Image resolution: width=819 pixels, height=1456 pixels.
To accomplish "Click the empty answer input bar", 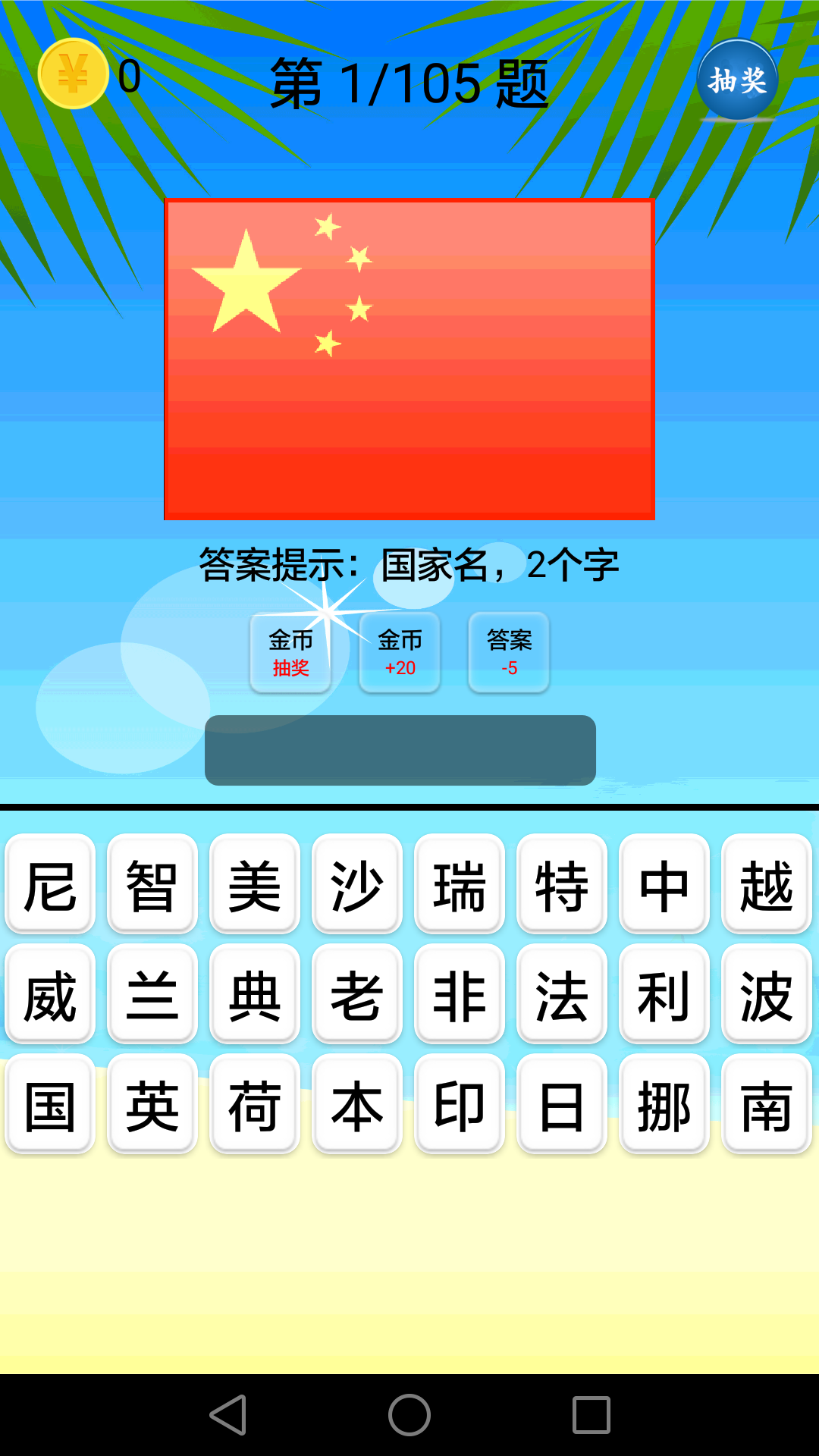I will point(401,749).
